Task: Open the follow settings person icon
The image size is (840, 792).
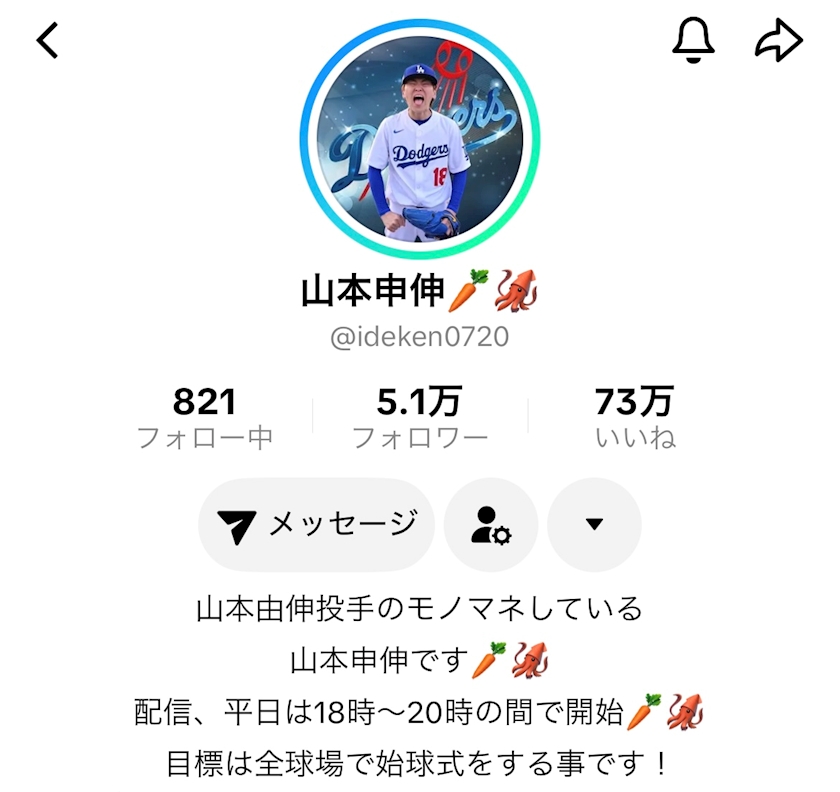Action: tap(491, 525)
